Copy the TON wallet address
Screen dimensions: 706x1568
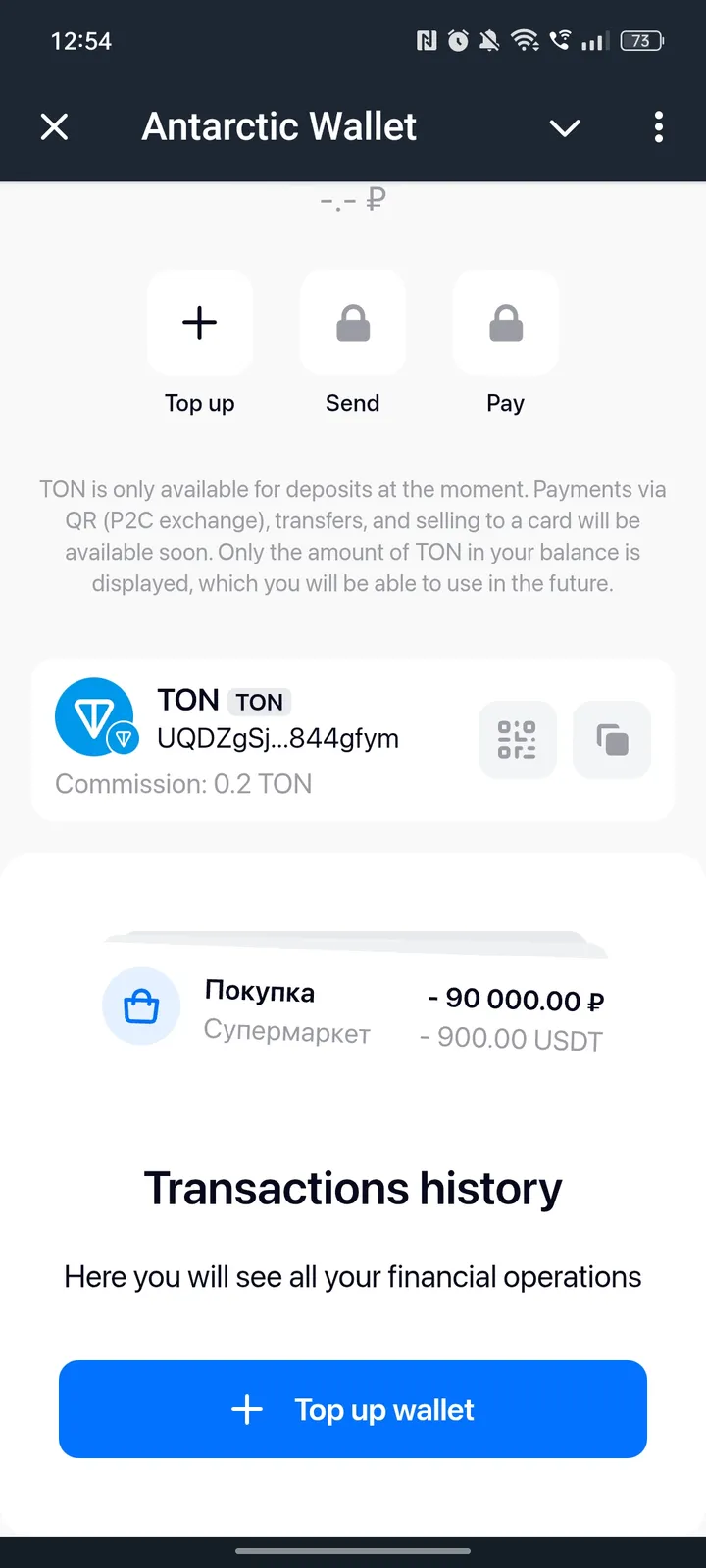[x=612, y=740]
